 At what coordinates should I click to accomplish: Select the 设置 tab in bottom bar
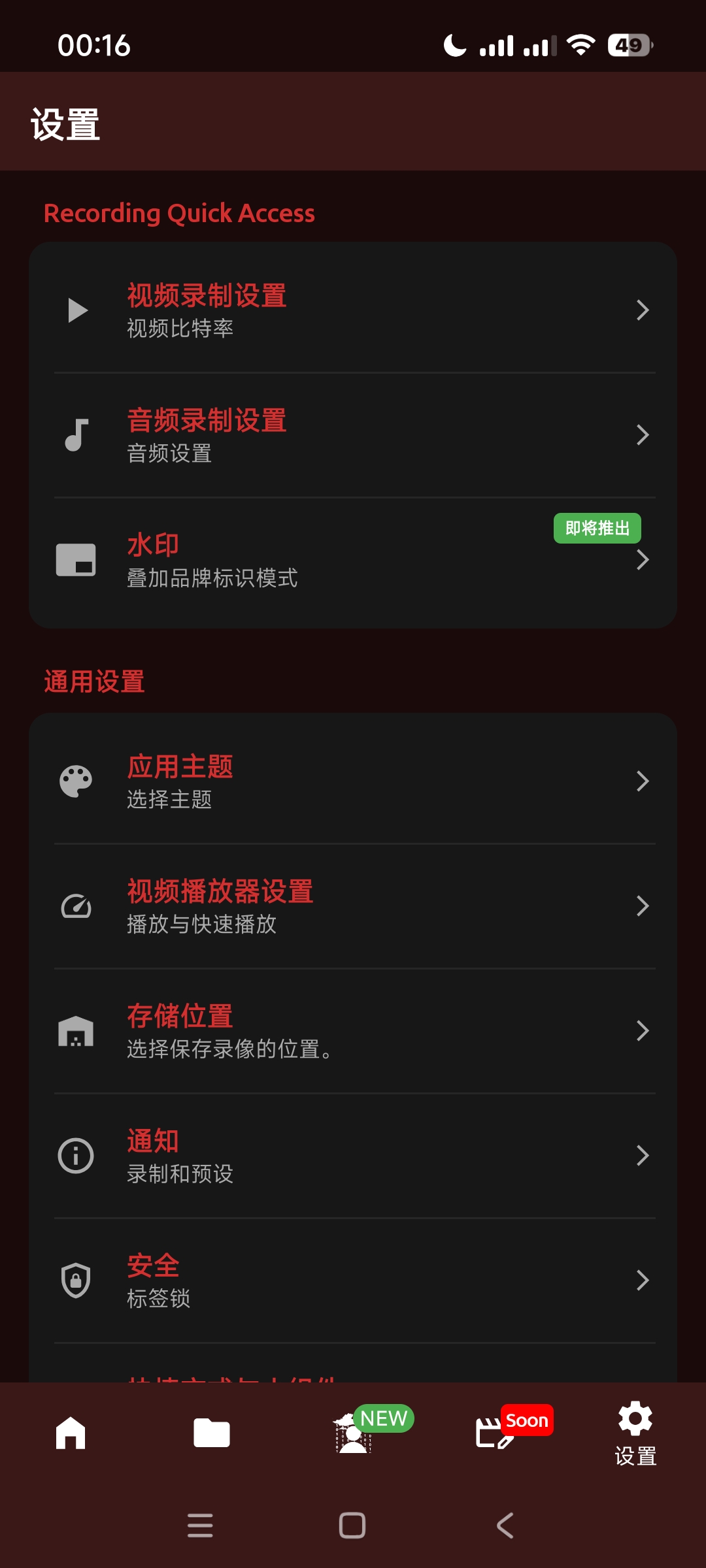[x=635, y=1433]
